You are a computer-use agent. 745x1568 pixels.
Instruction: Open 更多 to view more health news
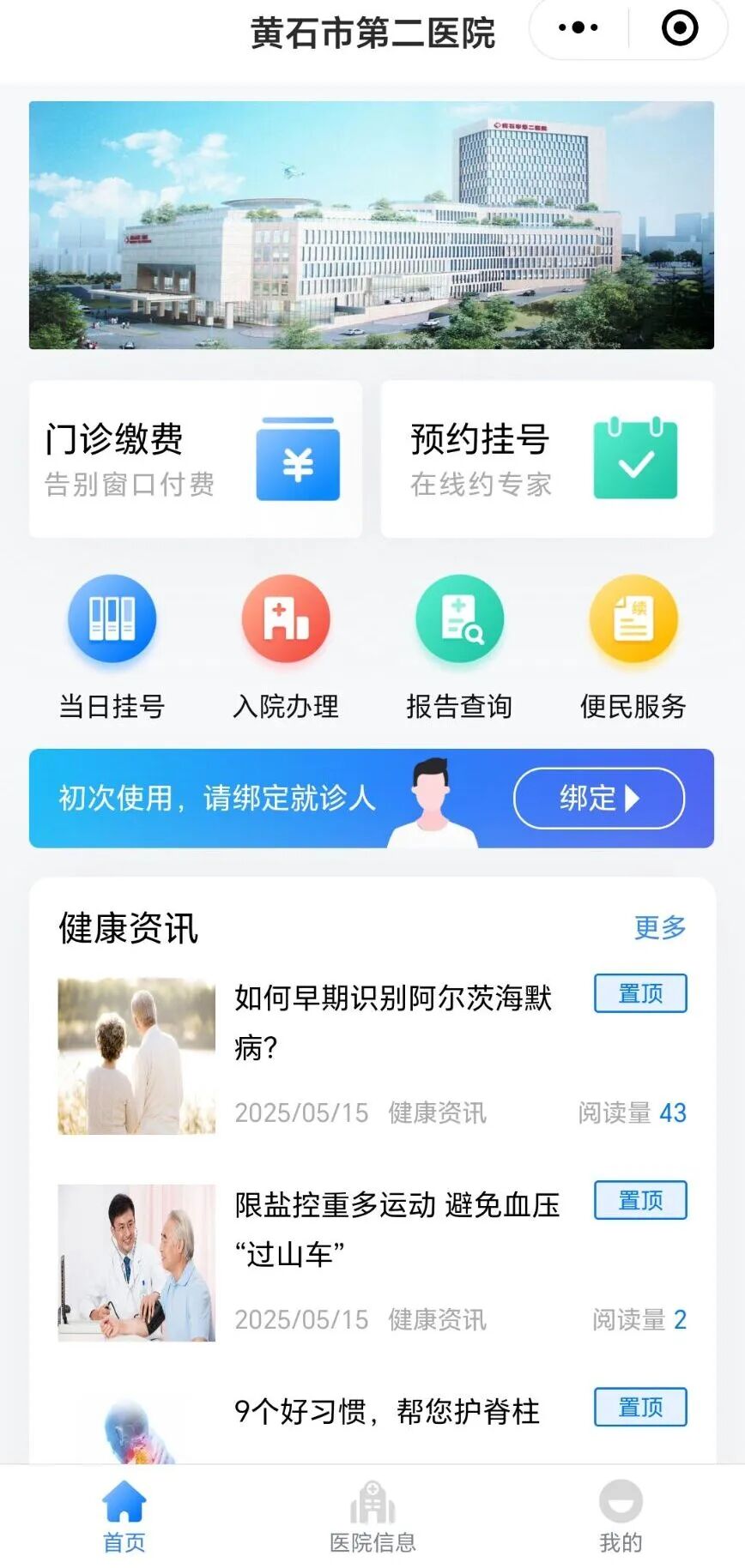tap(660, 928)
